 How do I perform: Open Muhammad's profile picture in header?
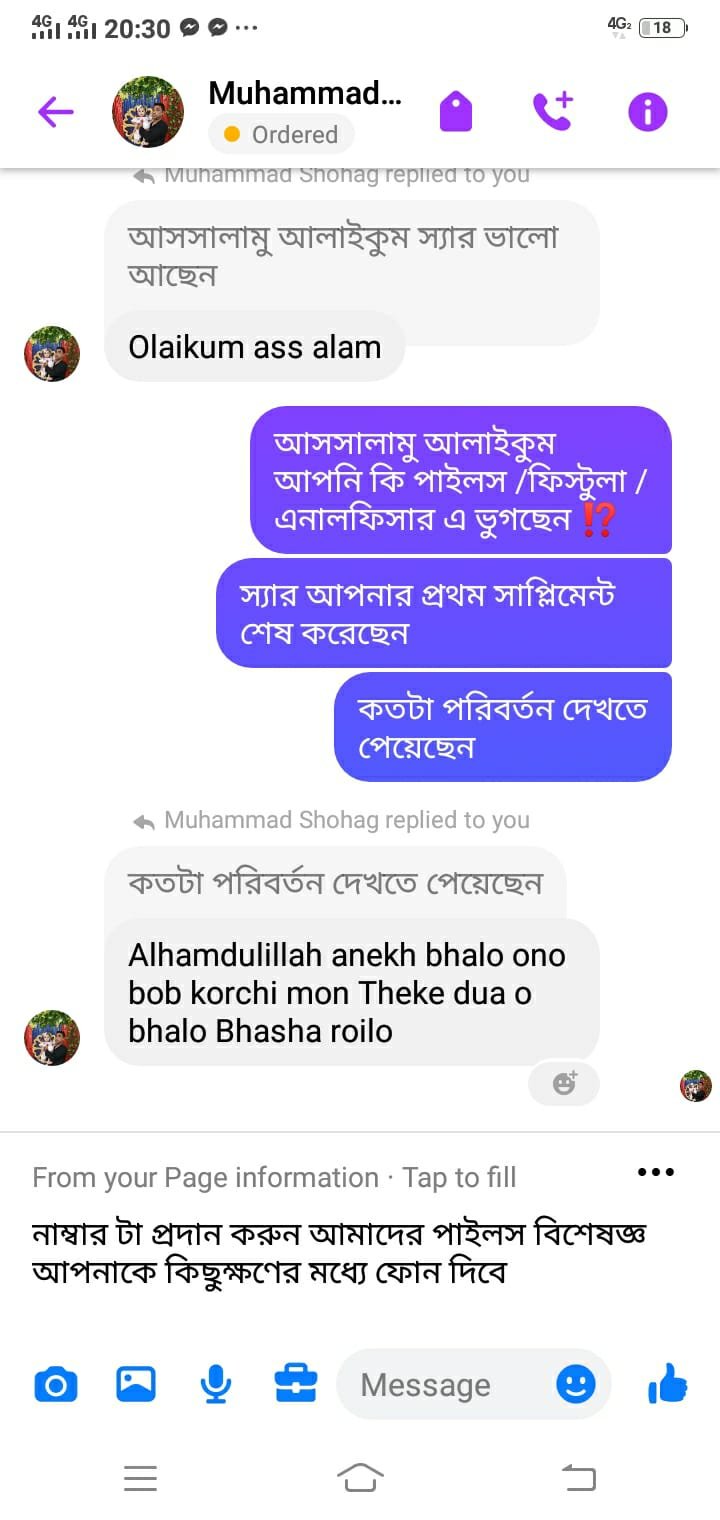147,112
